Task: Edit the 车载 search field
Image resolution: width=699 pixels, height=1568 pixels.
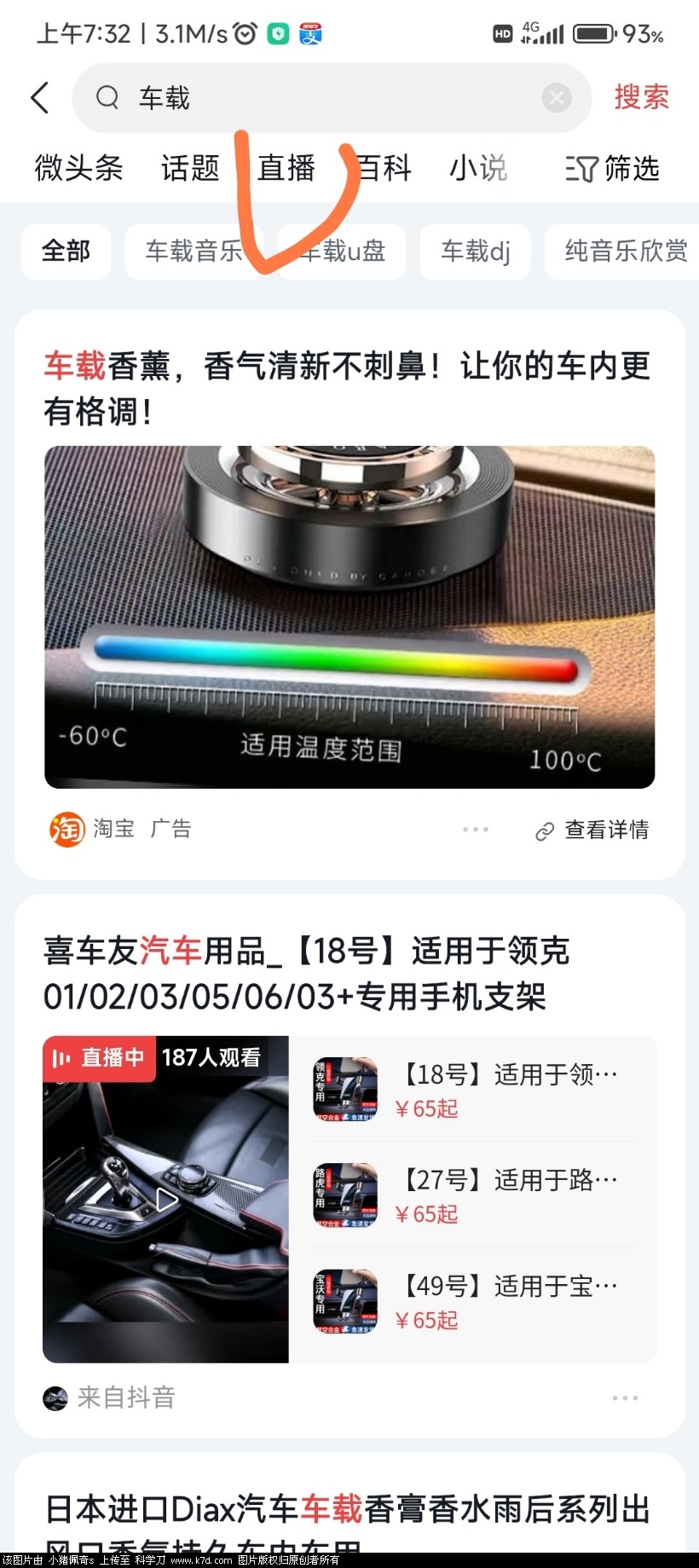Action: click(x=324, y=98)
